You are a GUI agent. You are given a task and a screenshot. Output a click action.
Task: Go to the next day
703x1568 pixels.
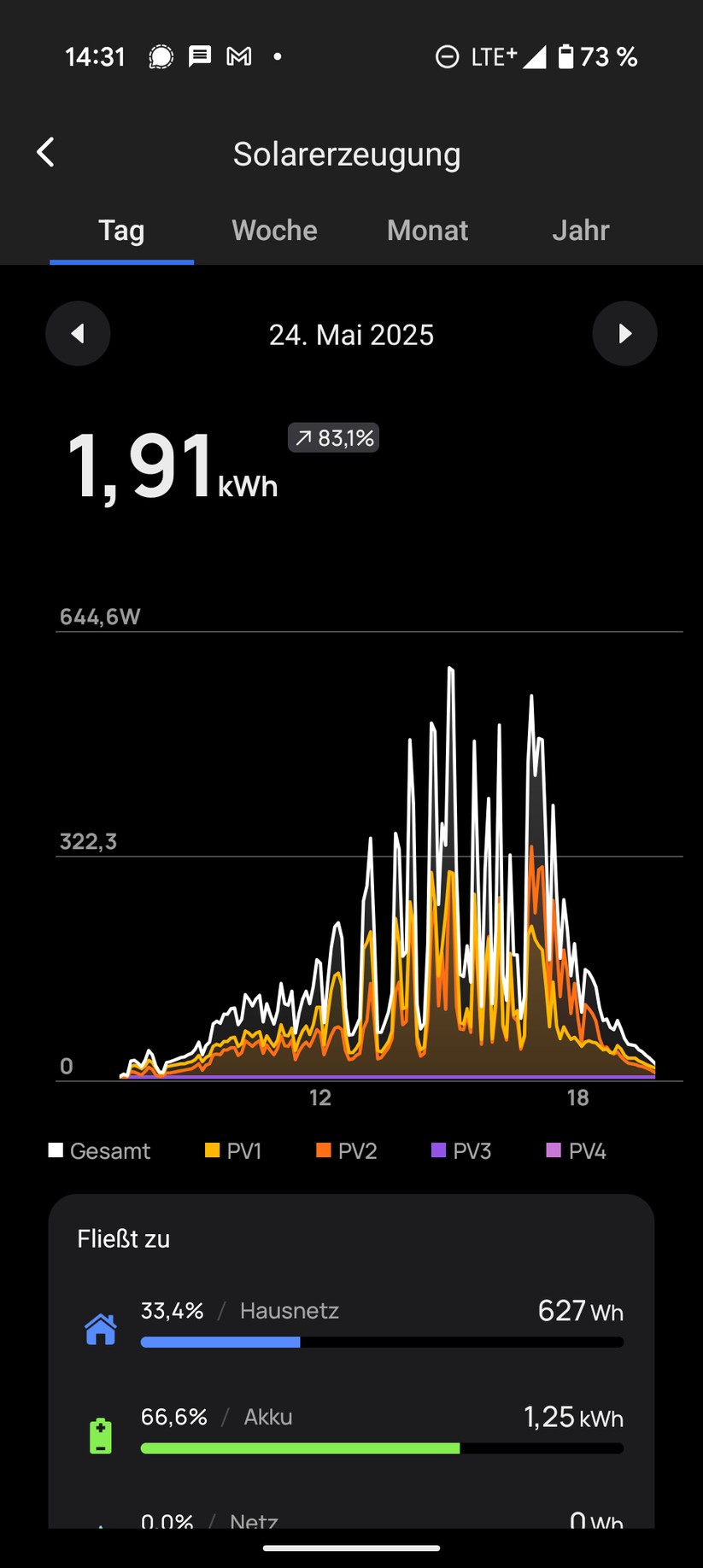tap(624, 334)
